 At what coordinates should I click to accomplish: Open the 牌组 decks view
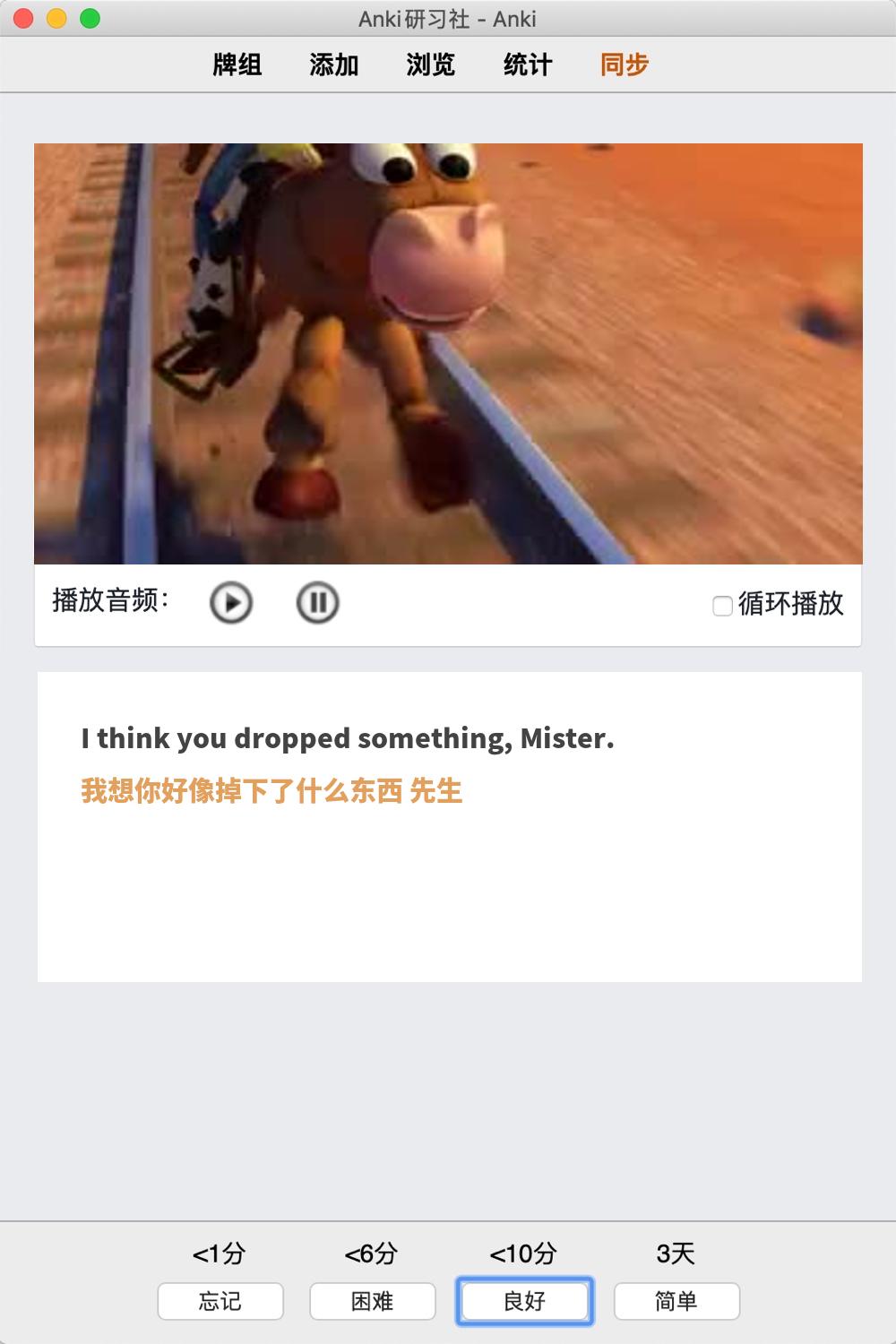click(x=237, y=65)
